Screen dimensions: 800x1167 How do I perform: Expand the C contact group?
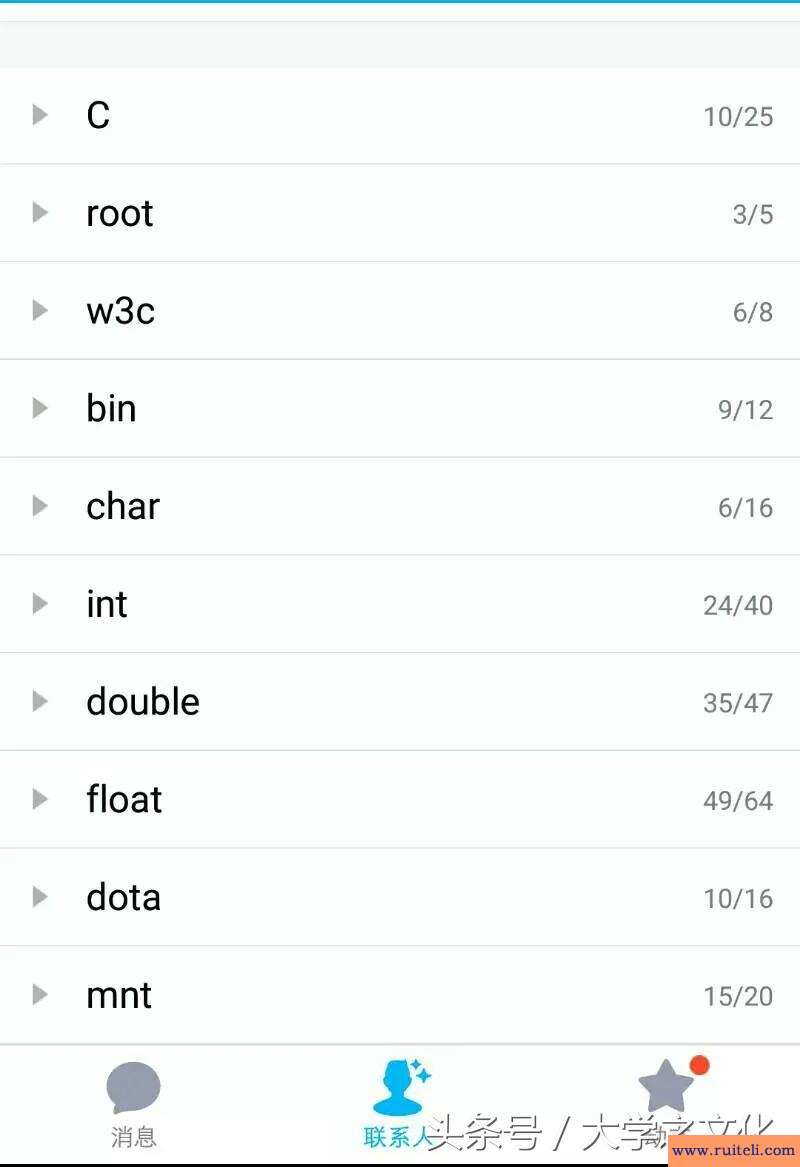pyautogui.click(x=98, y=116)
